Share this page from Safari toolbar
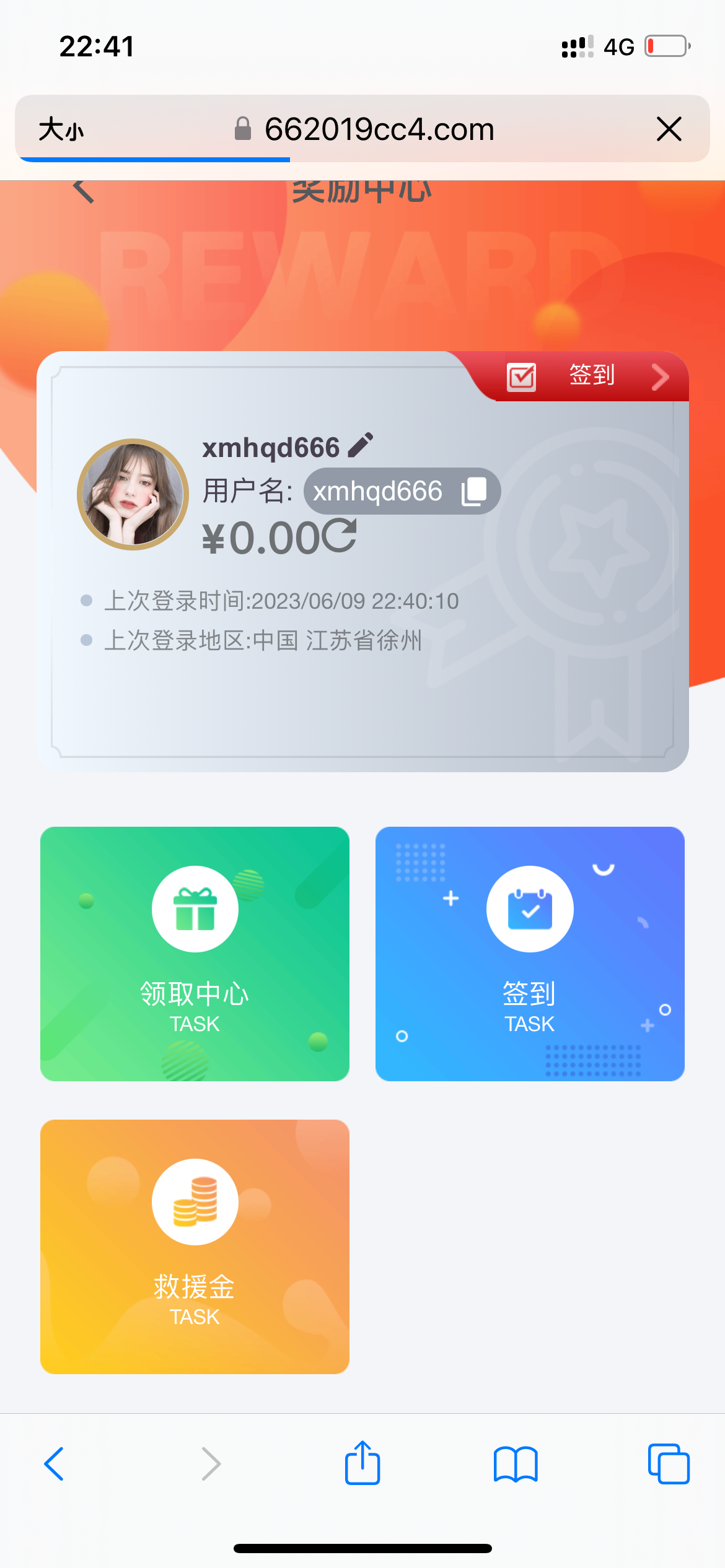Viewport: 725px width, 1568px height. 362,1464
